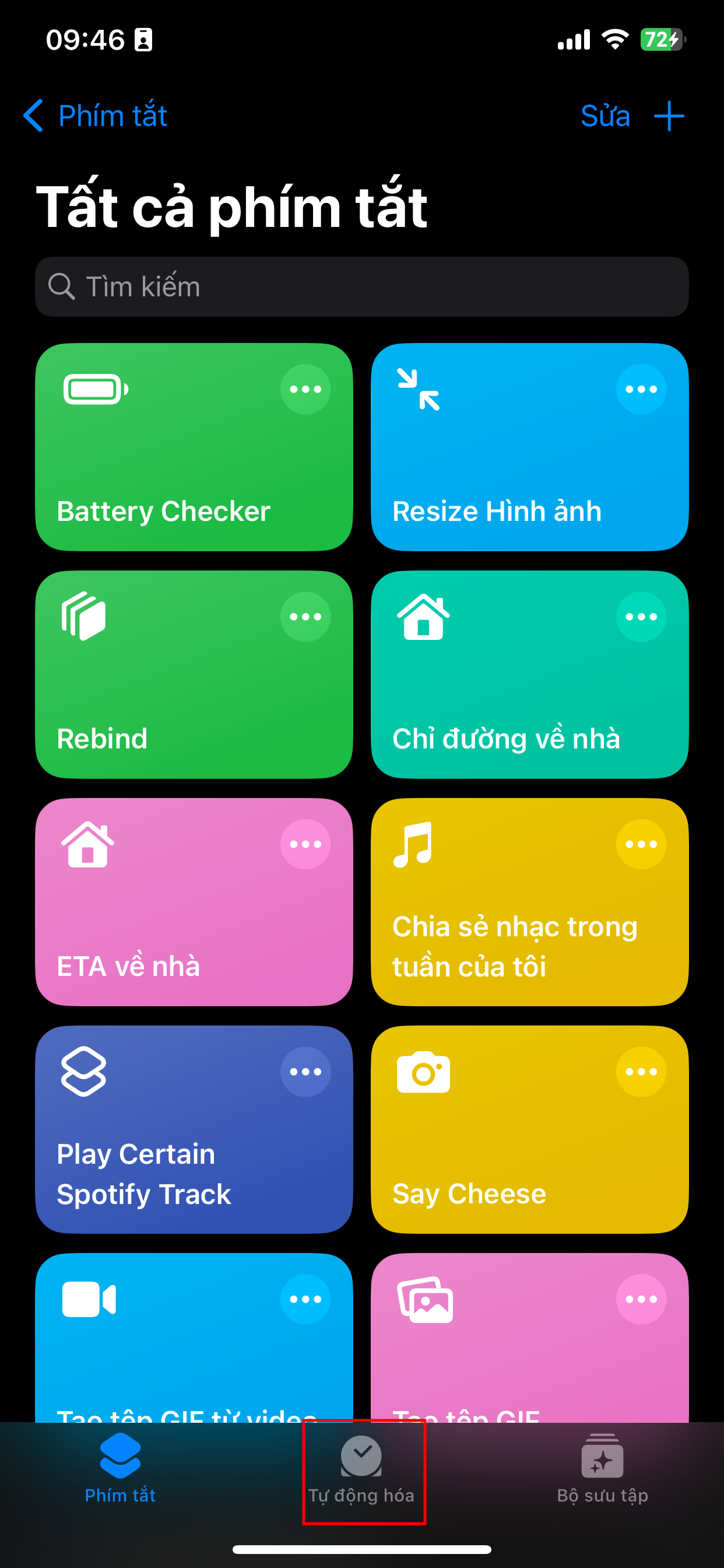Tap the music note icon on Chia sẻ nhạc shortcut

point(413,844)
